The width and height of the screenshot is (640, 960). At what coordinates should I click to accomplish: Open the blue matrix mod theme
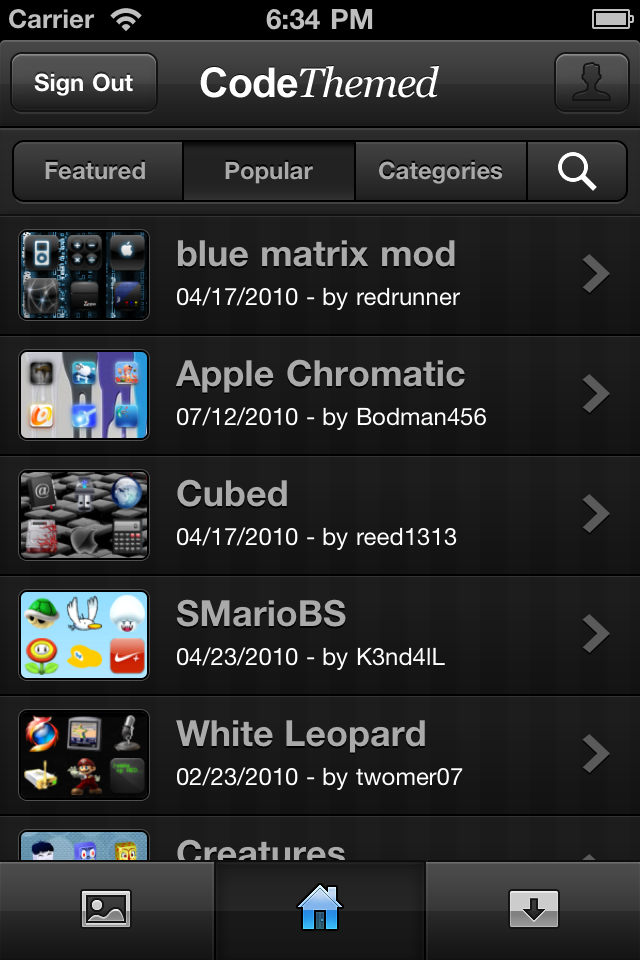tap(320, 275)
